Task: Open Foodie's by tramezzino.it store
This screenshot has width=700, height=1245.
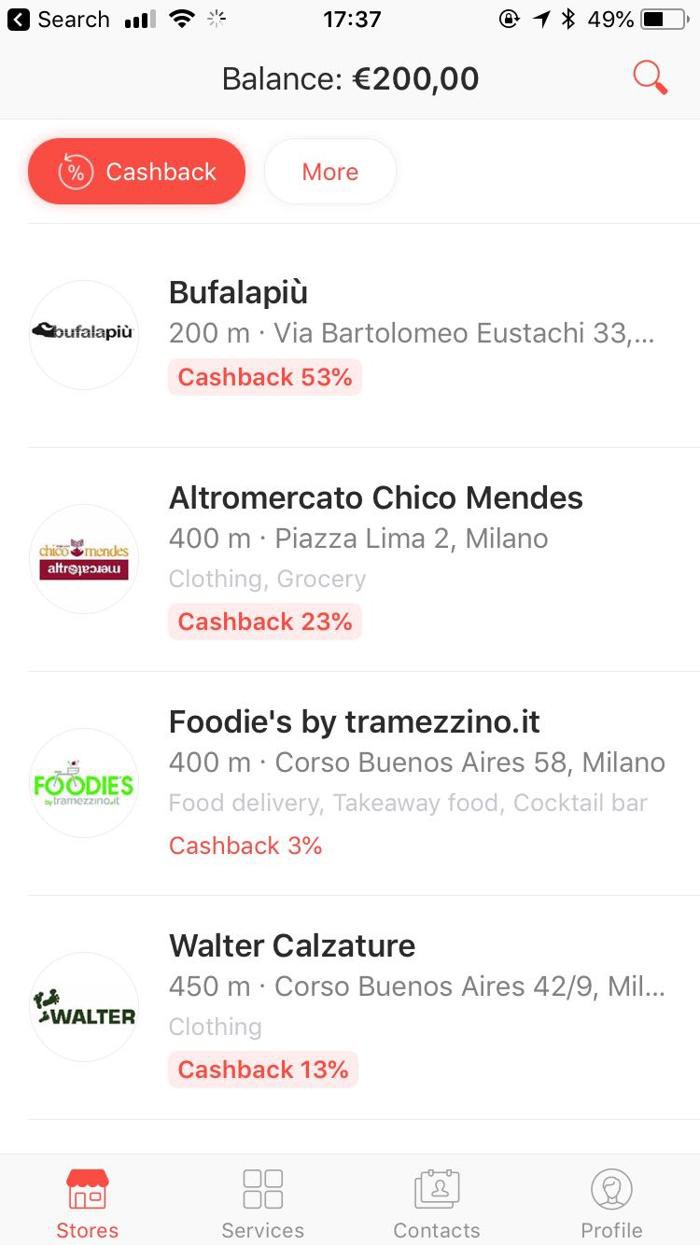Action: pyautogui.click(x=350, y=783)
